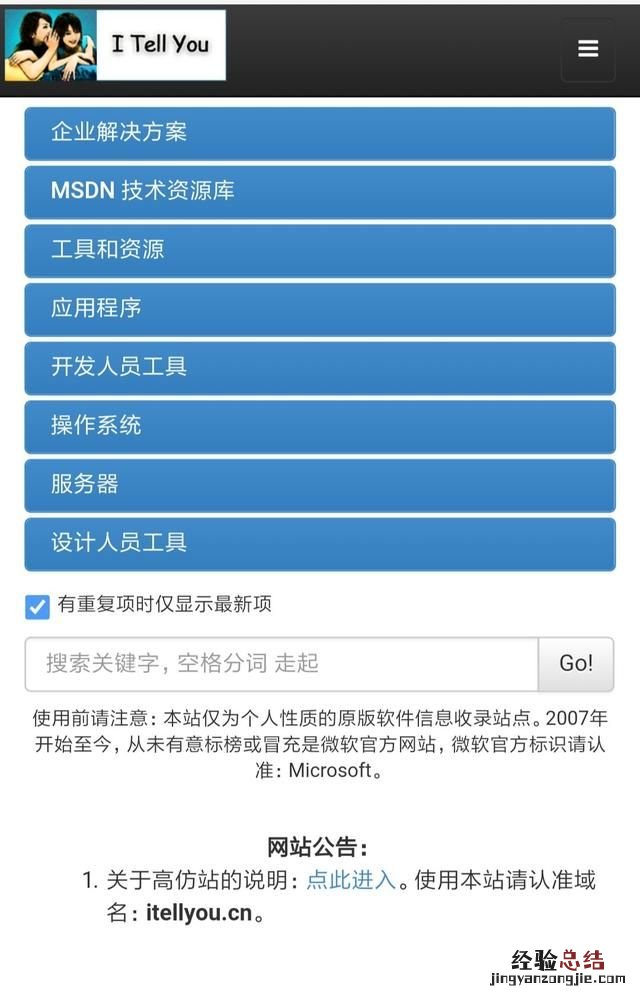Open the 开发人员工具 section
Screen dimensions: 640x997
pyautogui.click(x=319, y=367)
